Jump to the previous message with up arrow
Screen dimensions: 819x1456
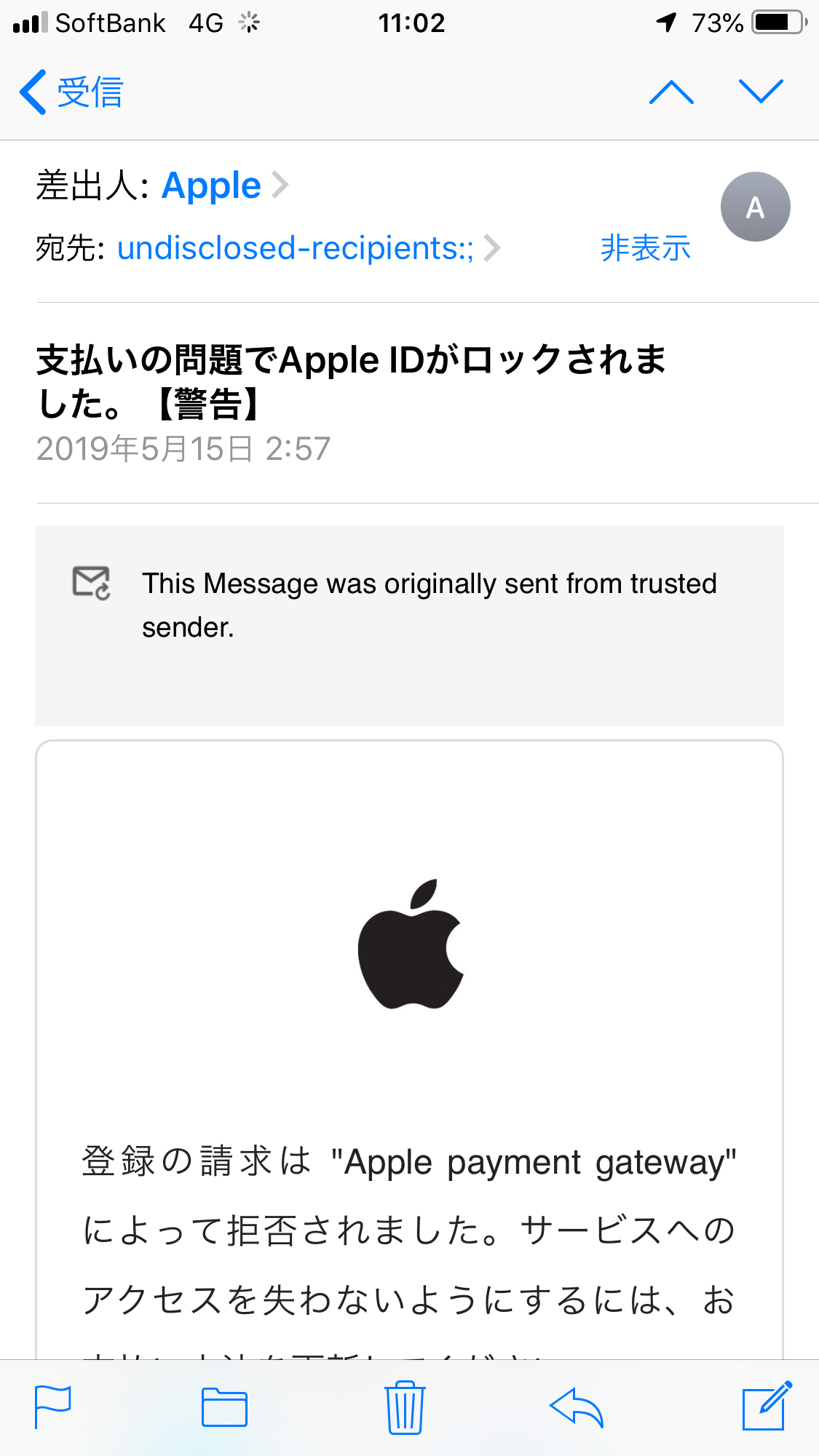(x=670, y=92)
